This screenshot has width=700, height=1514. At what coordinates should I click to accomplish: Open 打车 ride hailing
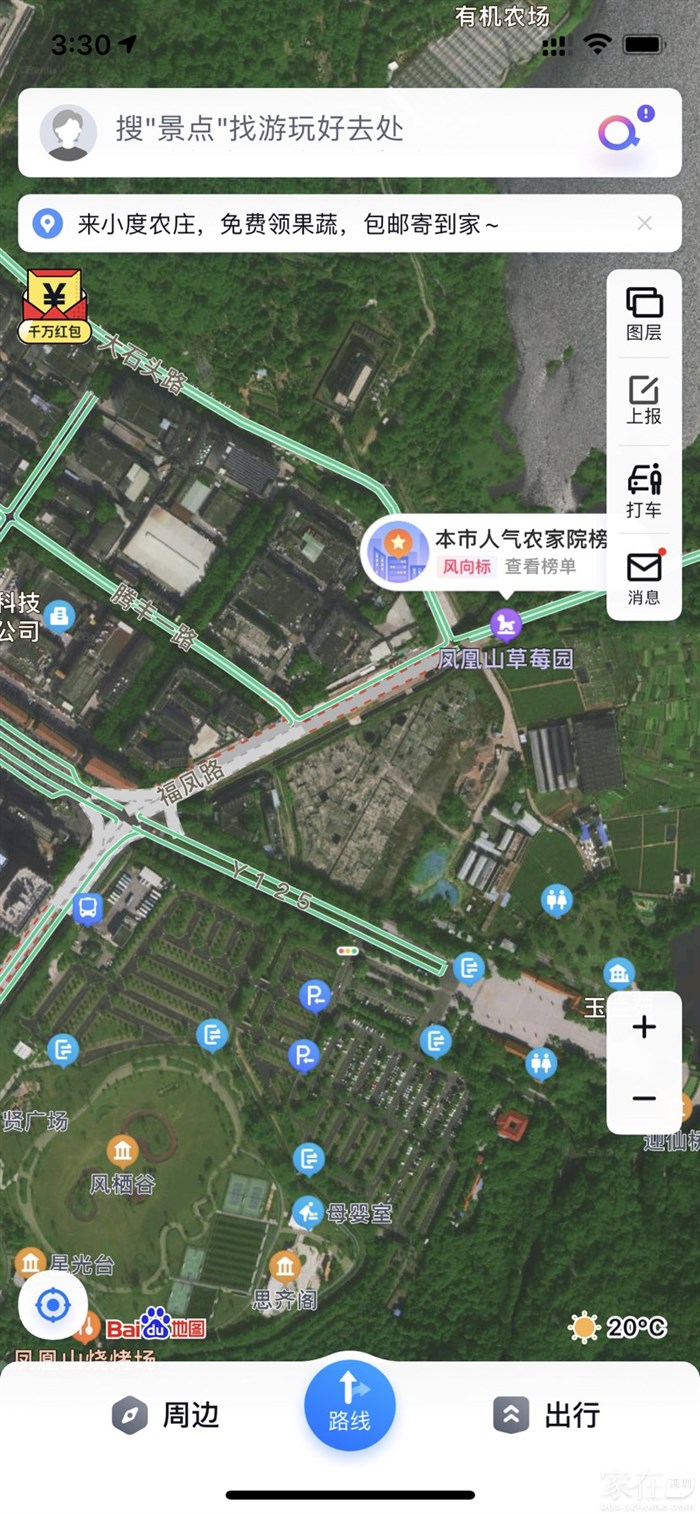pos(644,490)
